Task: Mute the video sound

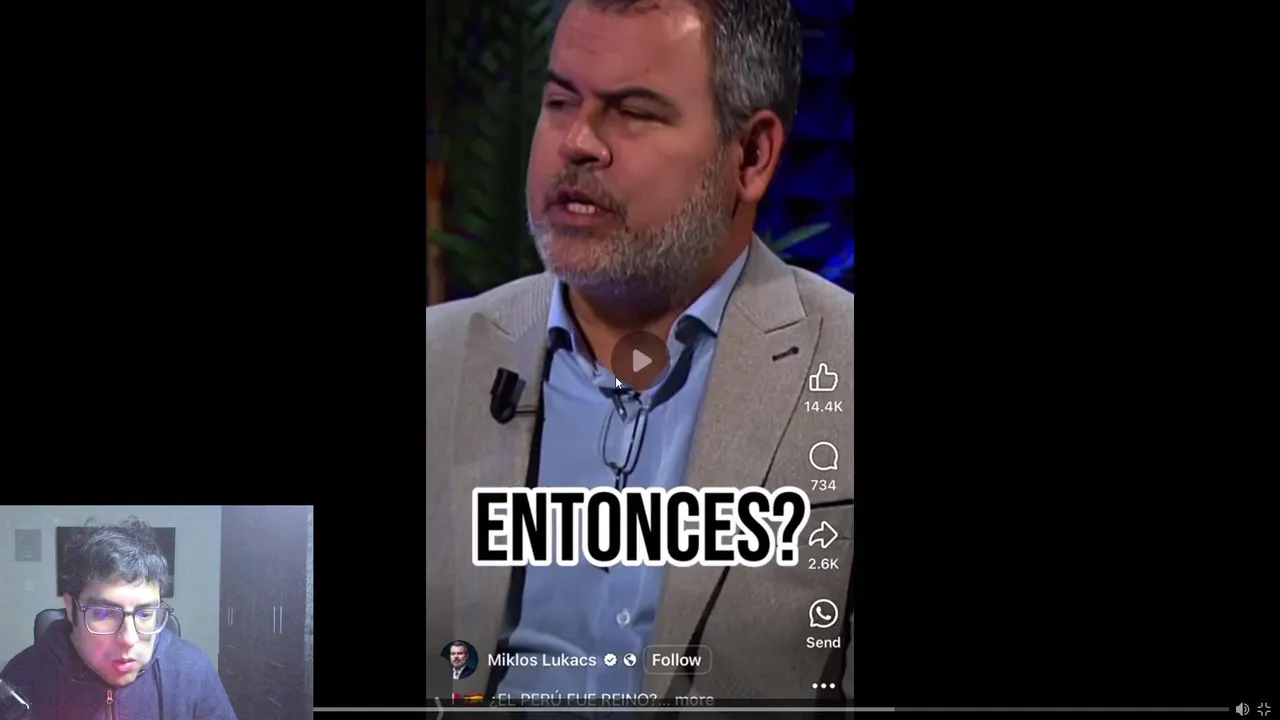Action: (x=1242, y=709)
